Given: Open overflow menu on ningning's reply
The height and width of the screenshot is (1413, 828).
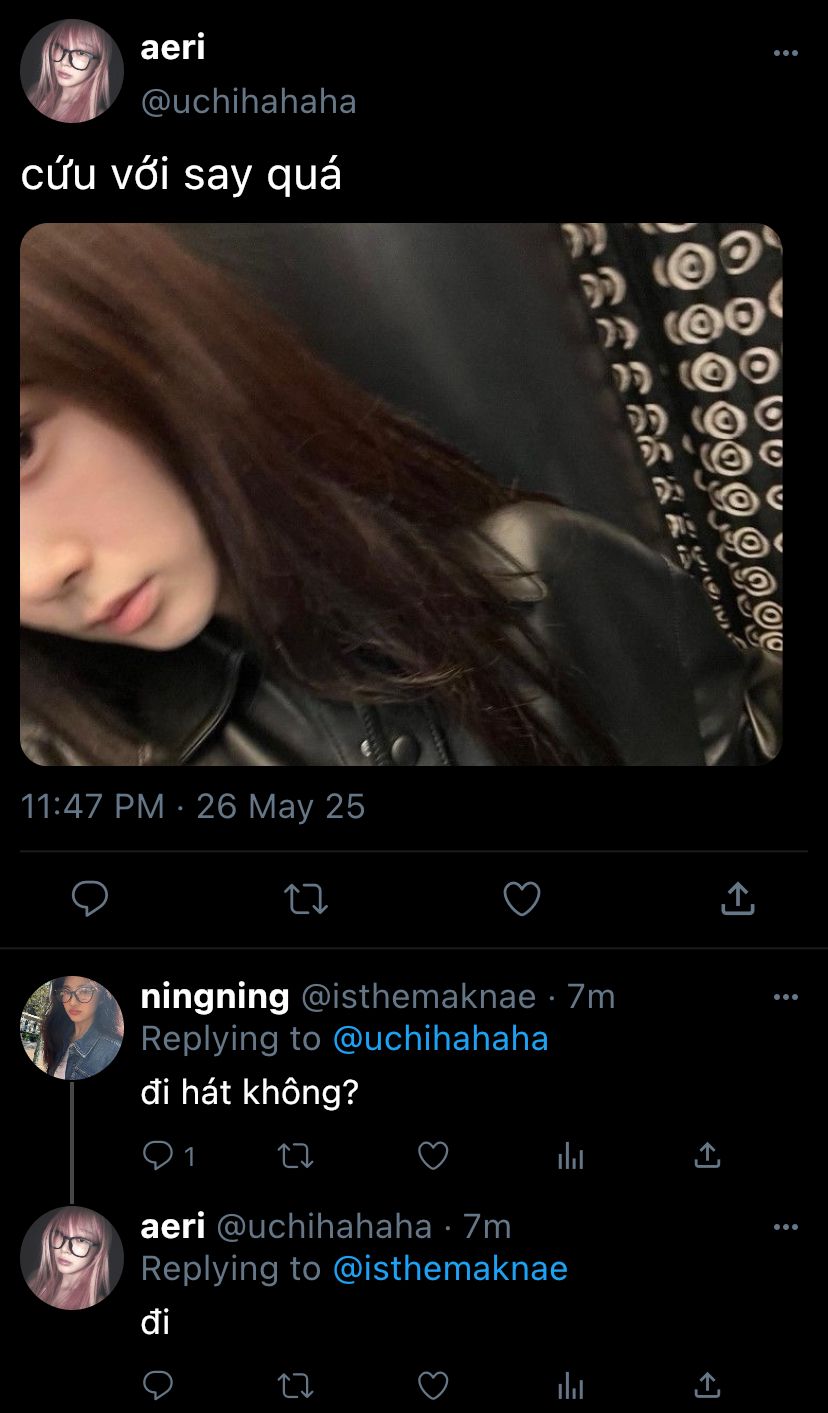Looking at the screenshot, I should [x=786, y=997].
